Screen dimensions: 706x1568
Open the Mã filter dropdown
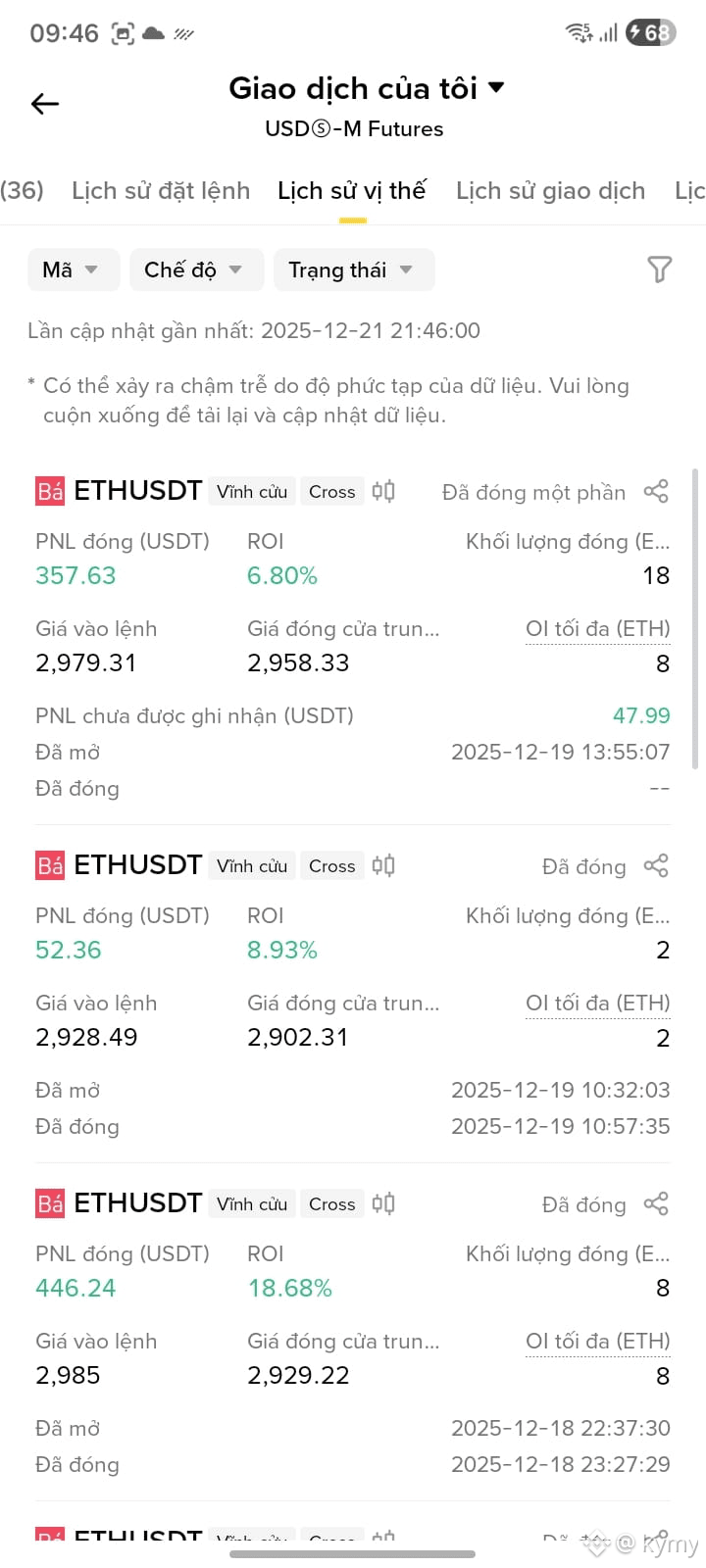click(x=74, y=269)
